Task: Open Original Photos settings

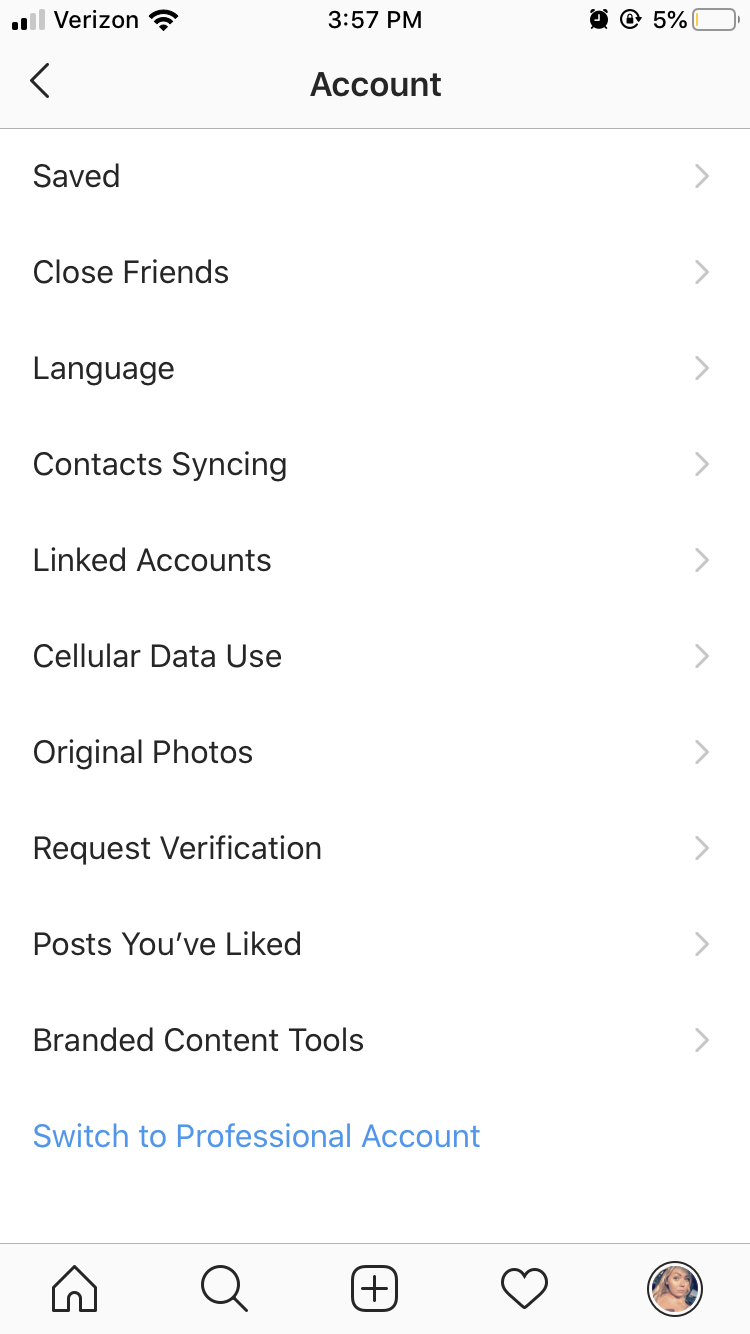Action: coord(375,752)
